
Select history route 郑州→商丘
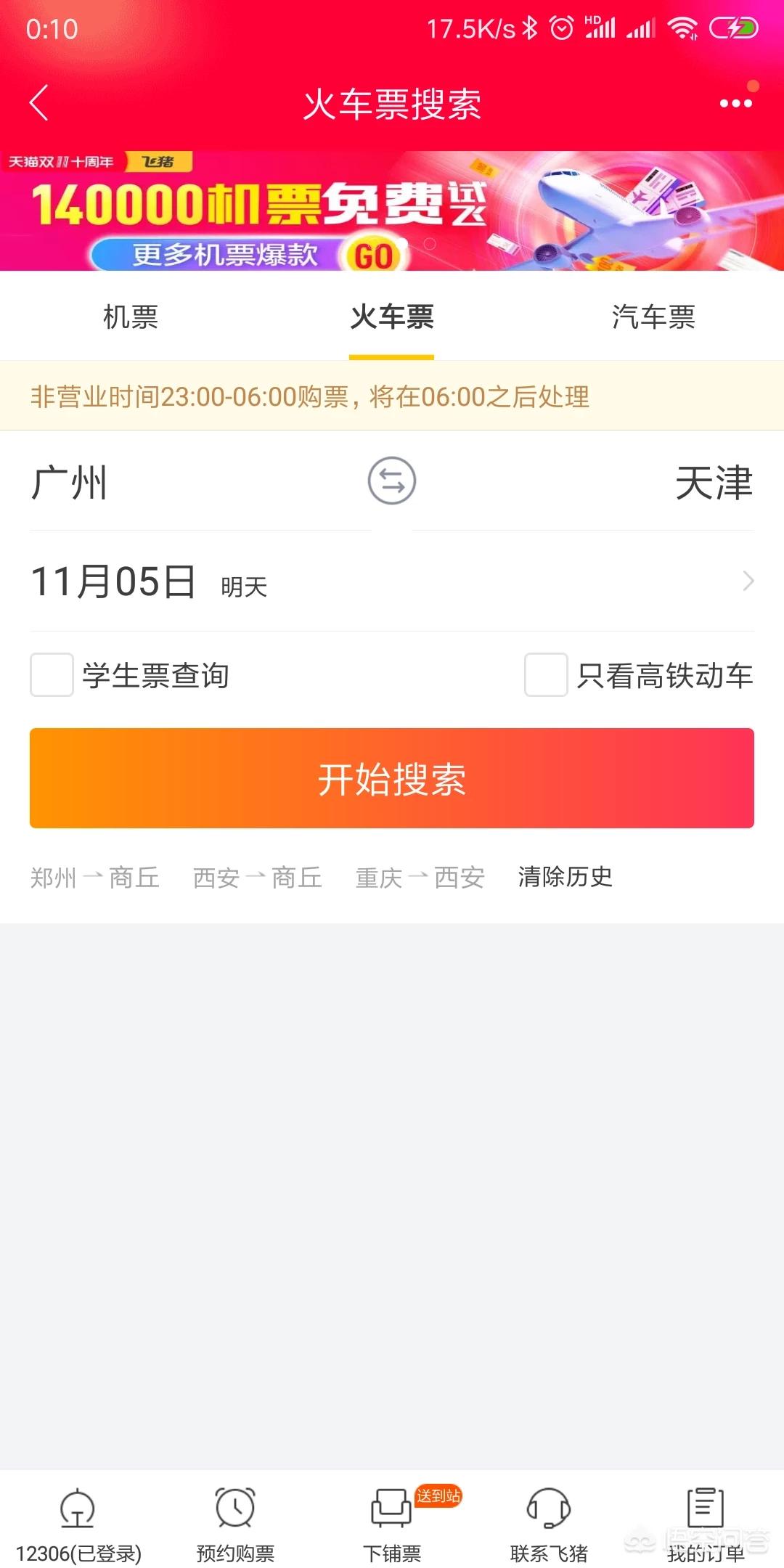[x=94, y=878]
